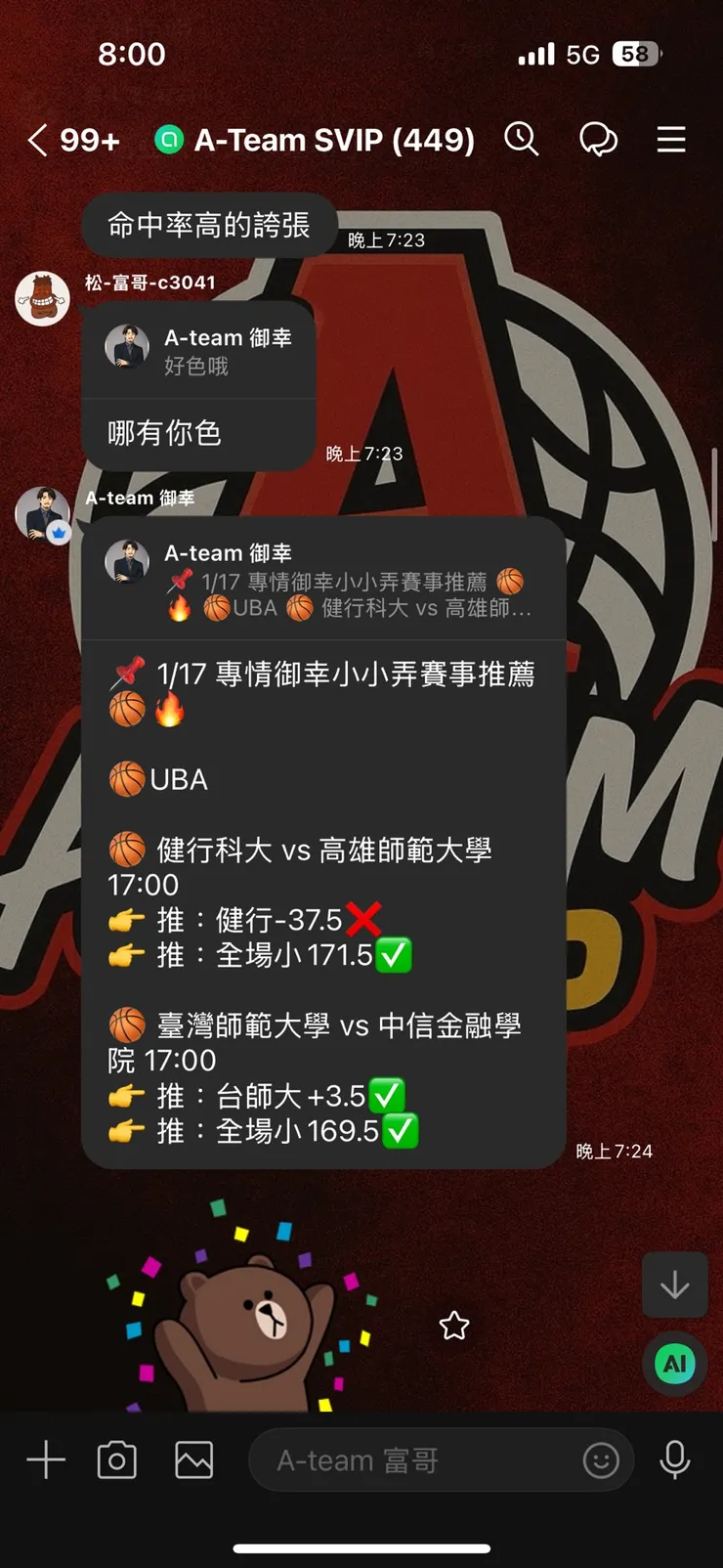Tap the group title A-Team SVIP (449)

(334, 140)
